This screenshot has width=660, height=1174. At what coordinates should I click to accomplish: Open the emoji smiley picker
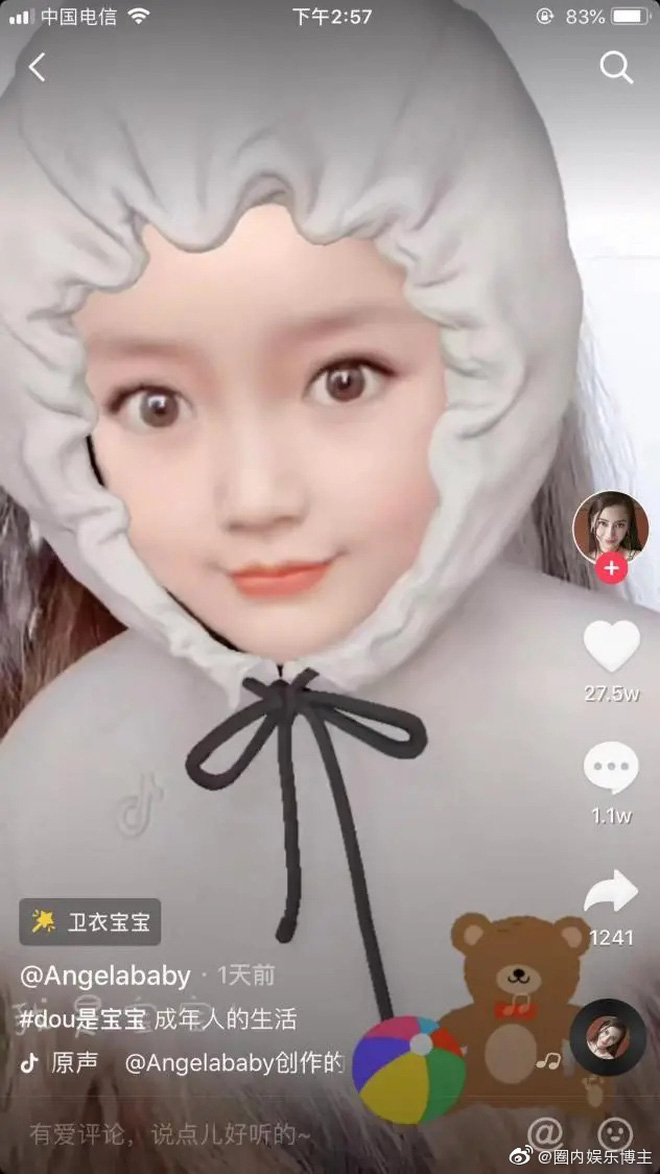click(615, 1134)
